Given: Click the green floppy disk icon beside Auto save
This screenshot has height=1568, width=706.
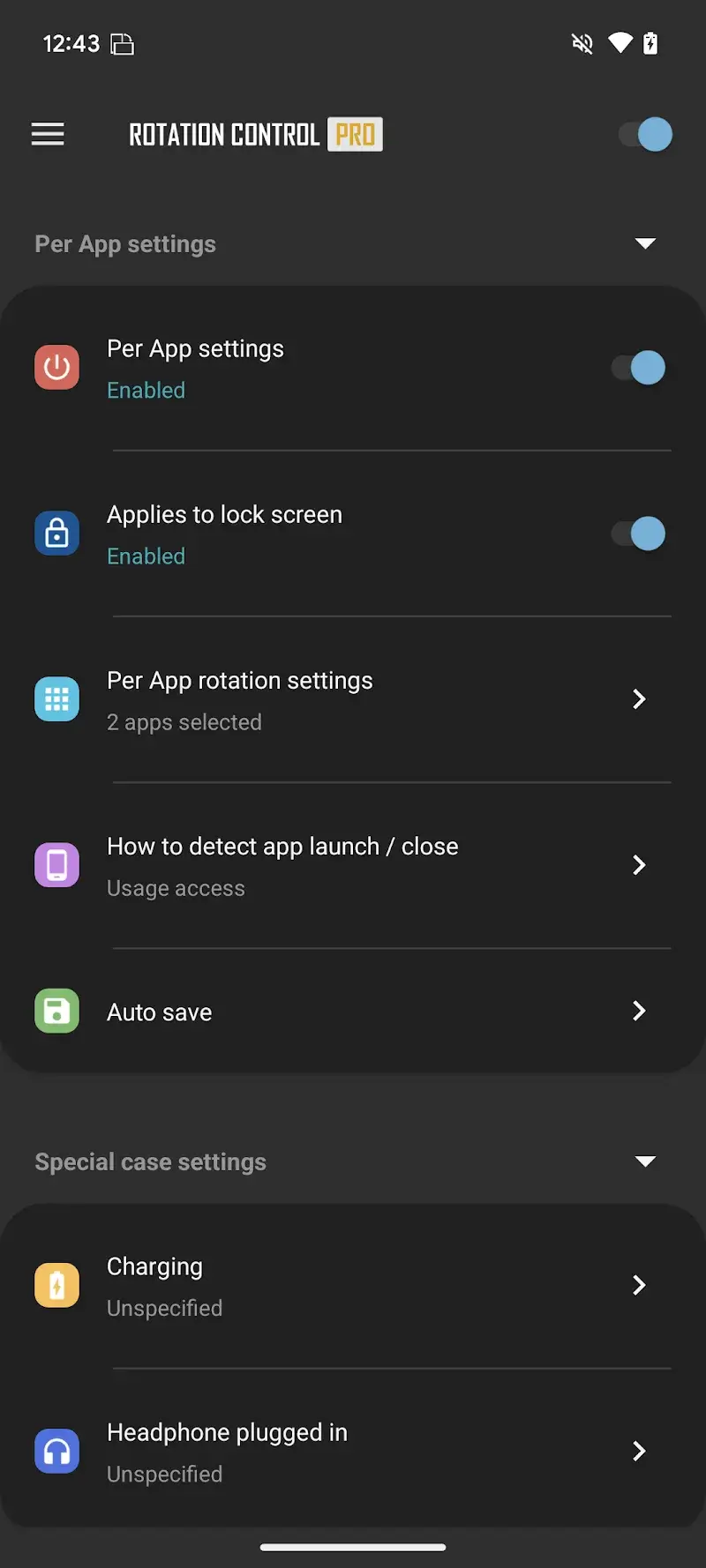Looking at the screenshot, I should click(x=56, y=1011).
